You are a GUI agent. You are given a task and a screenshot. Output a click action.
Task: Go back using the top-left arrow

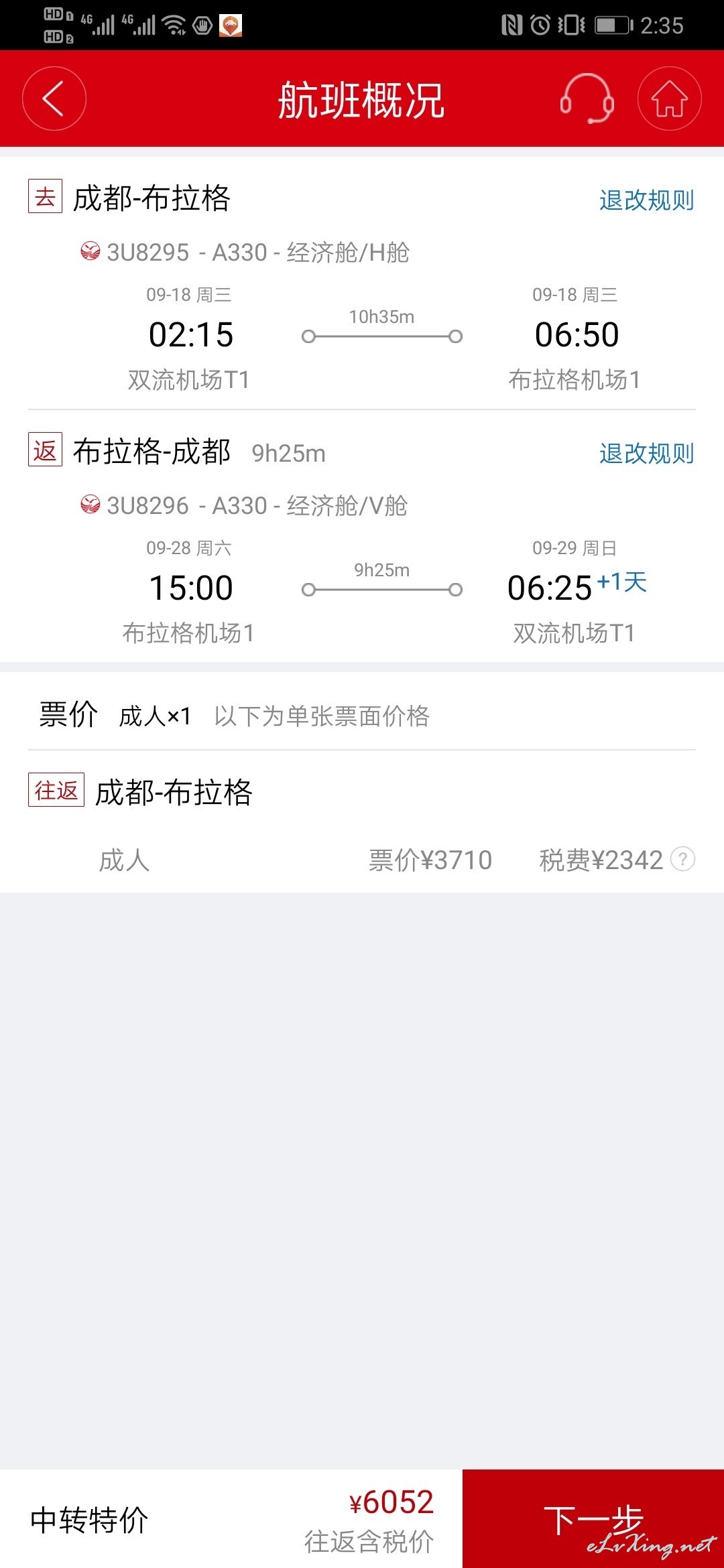pyautogui.click(x=54, y=99)
